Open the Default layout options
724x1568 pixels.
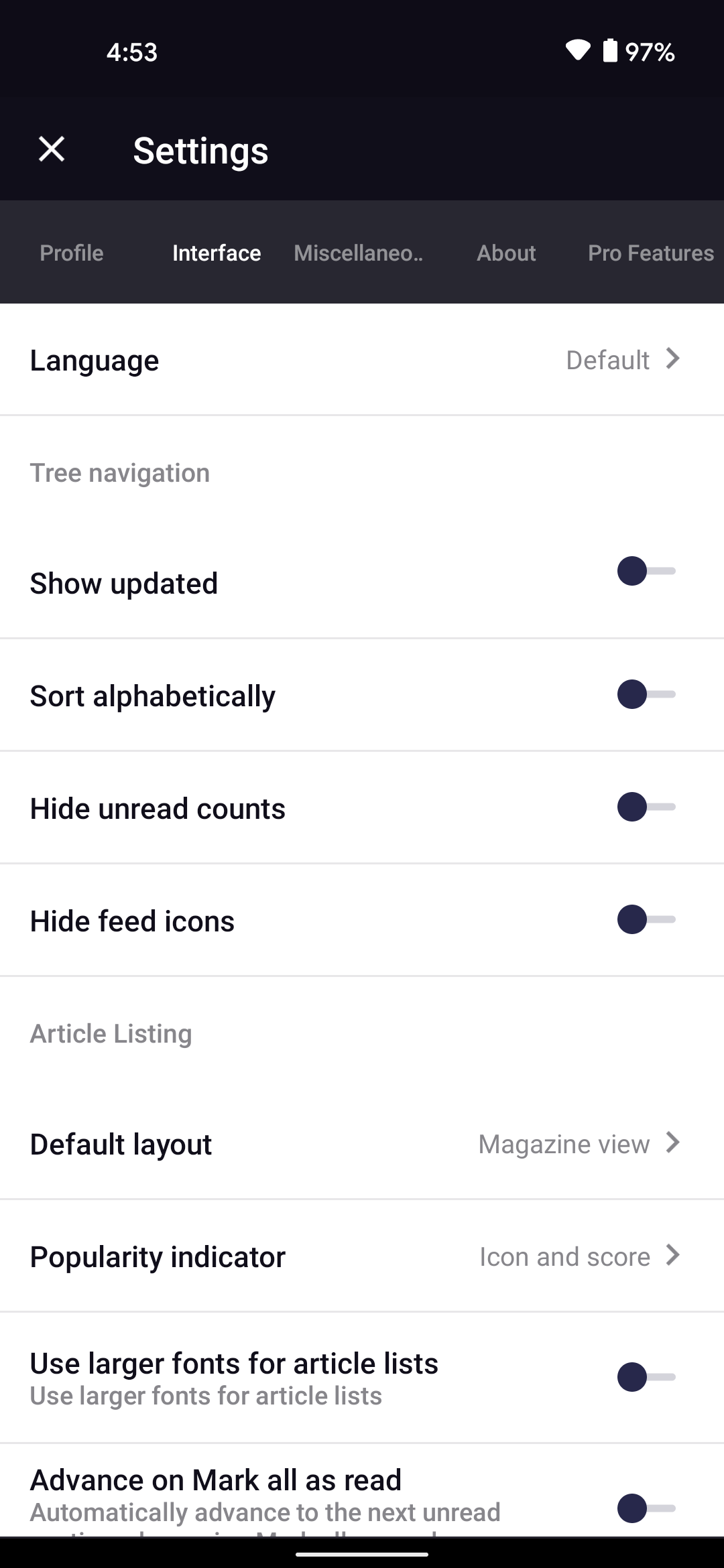[x=362, y=1143]
